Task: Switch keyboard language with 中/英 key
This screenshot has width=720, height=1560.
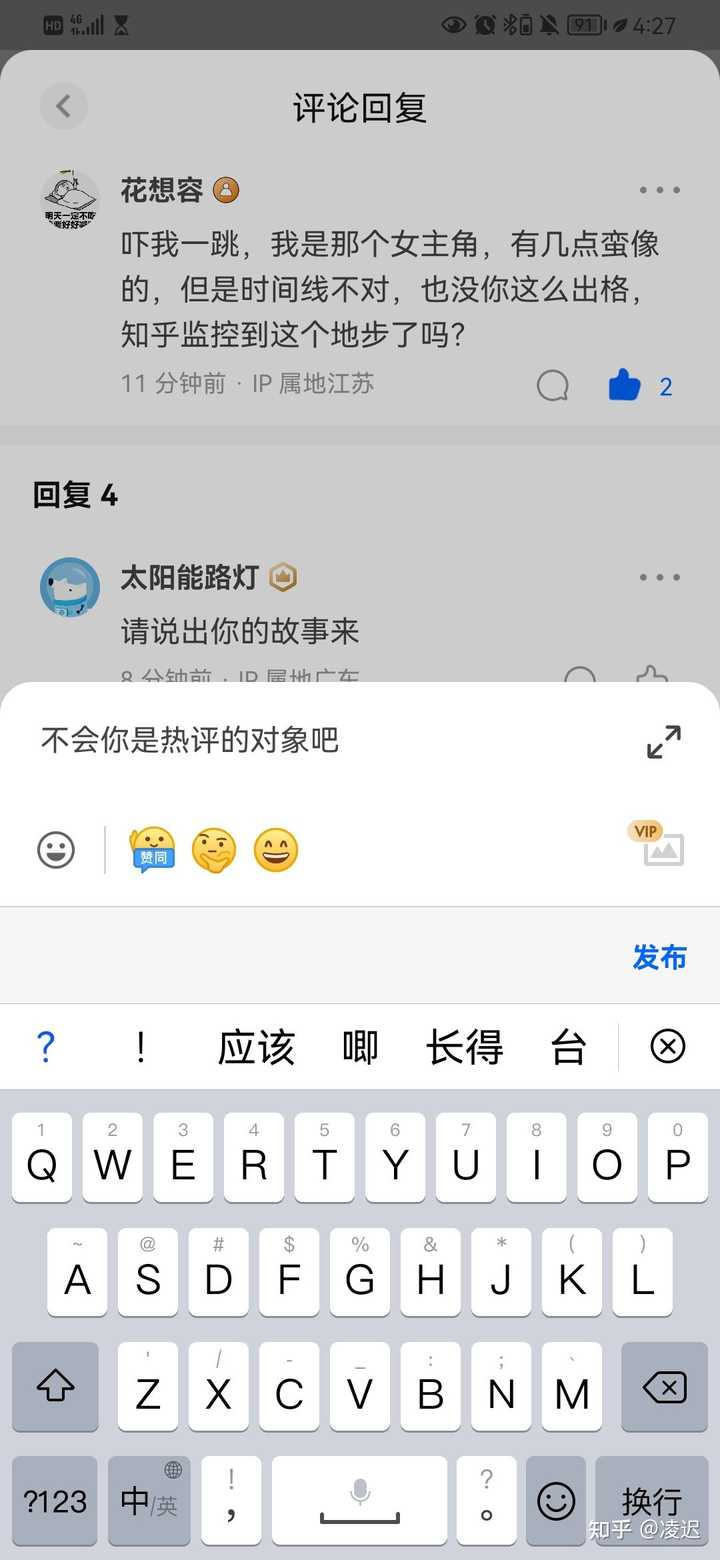Action: coord(148,1501)
